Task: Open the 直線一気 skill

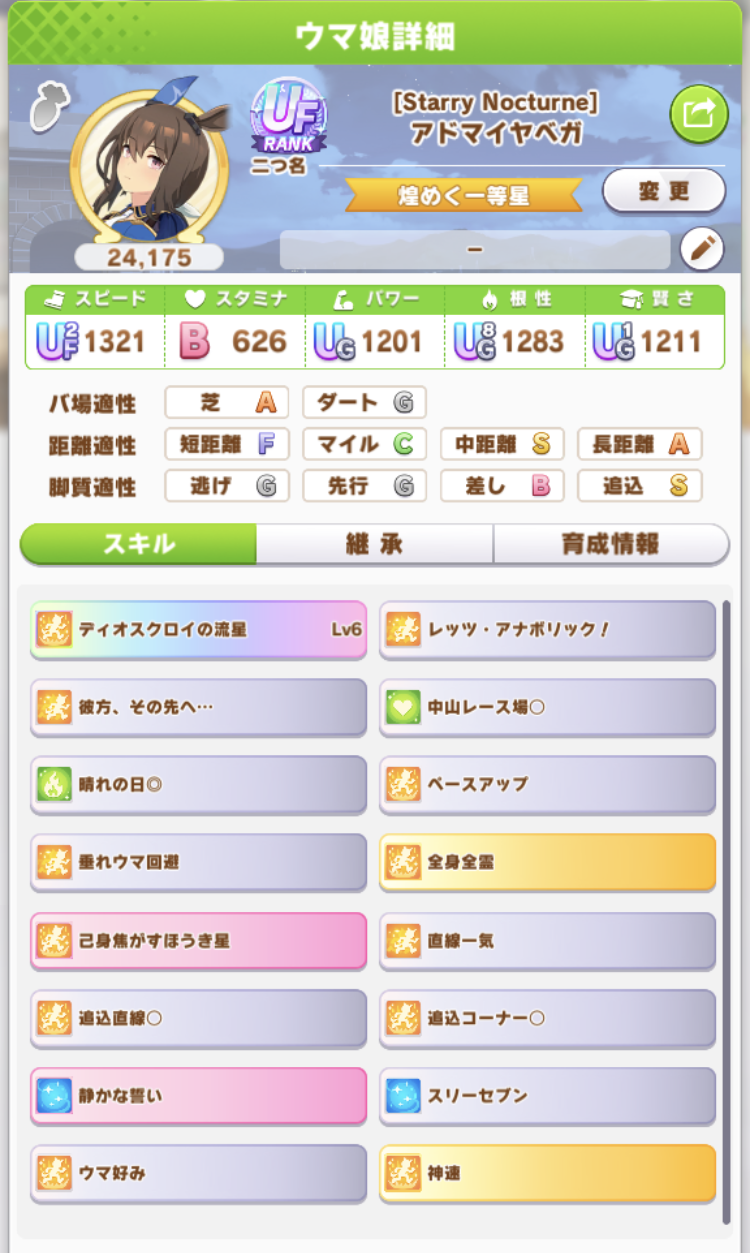Action: click(547, 940)
